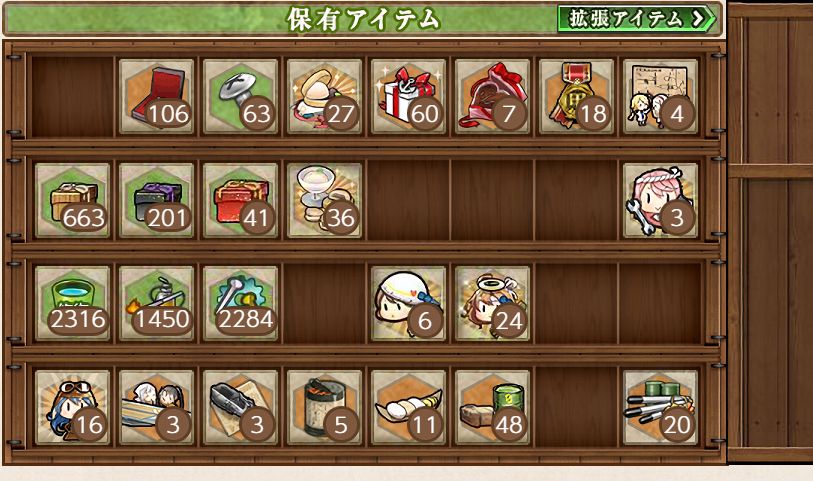Open the purple furniture coin box, count 201
813x481 pixels.
click(156, 200)
